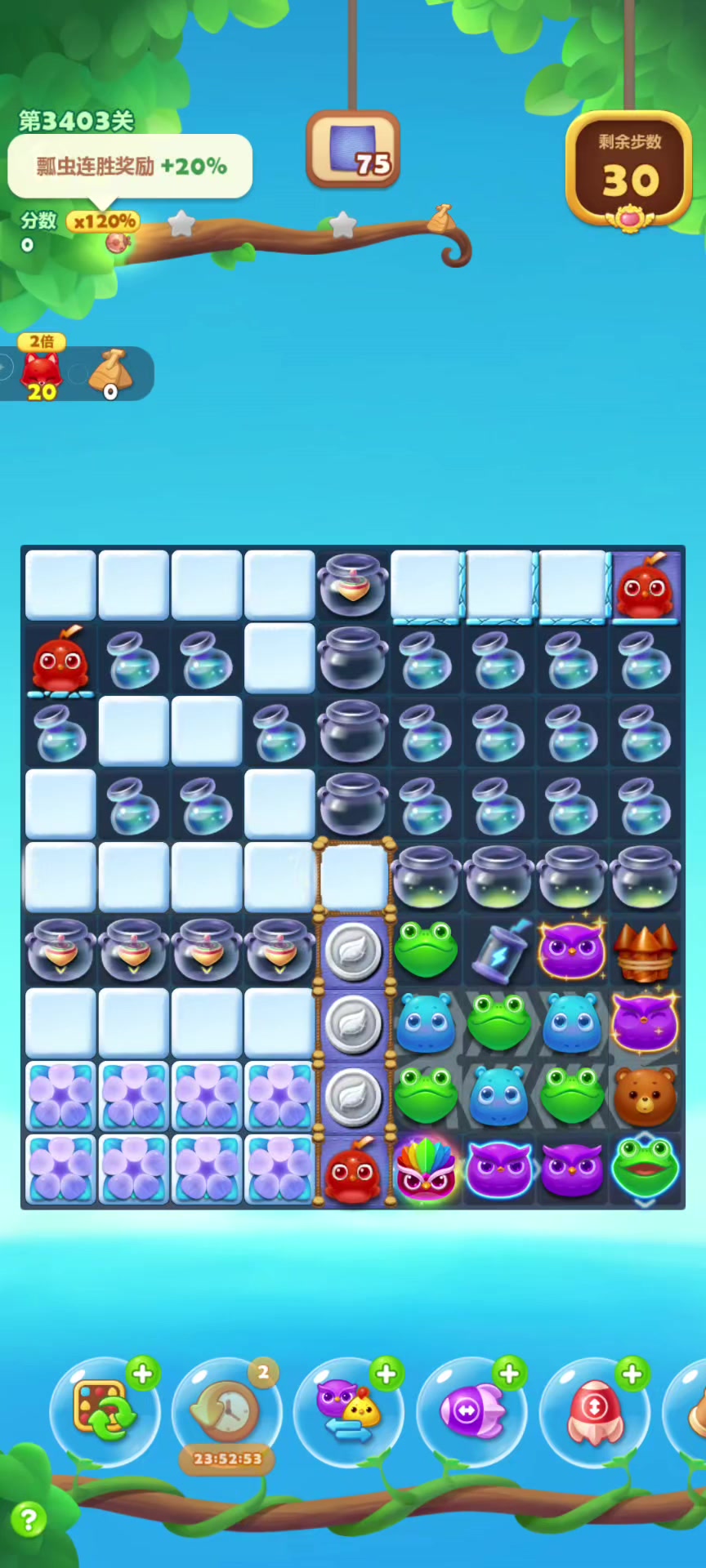Use the board shuffle booster

105,1412
